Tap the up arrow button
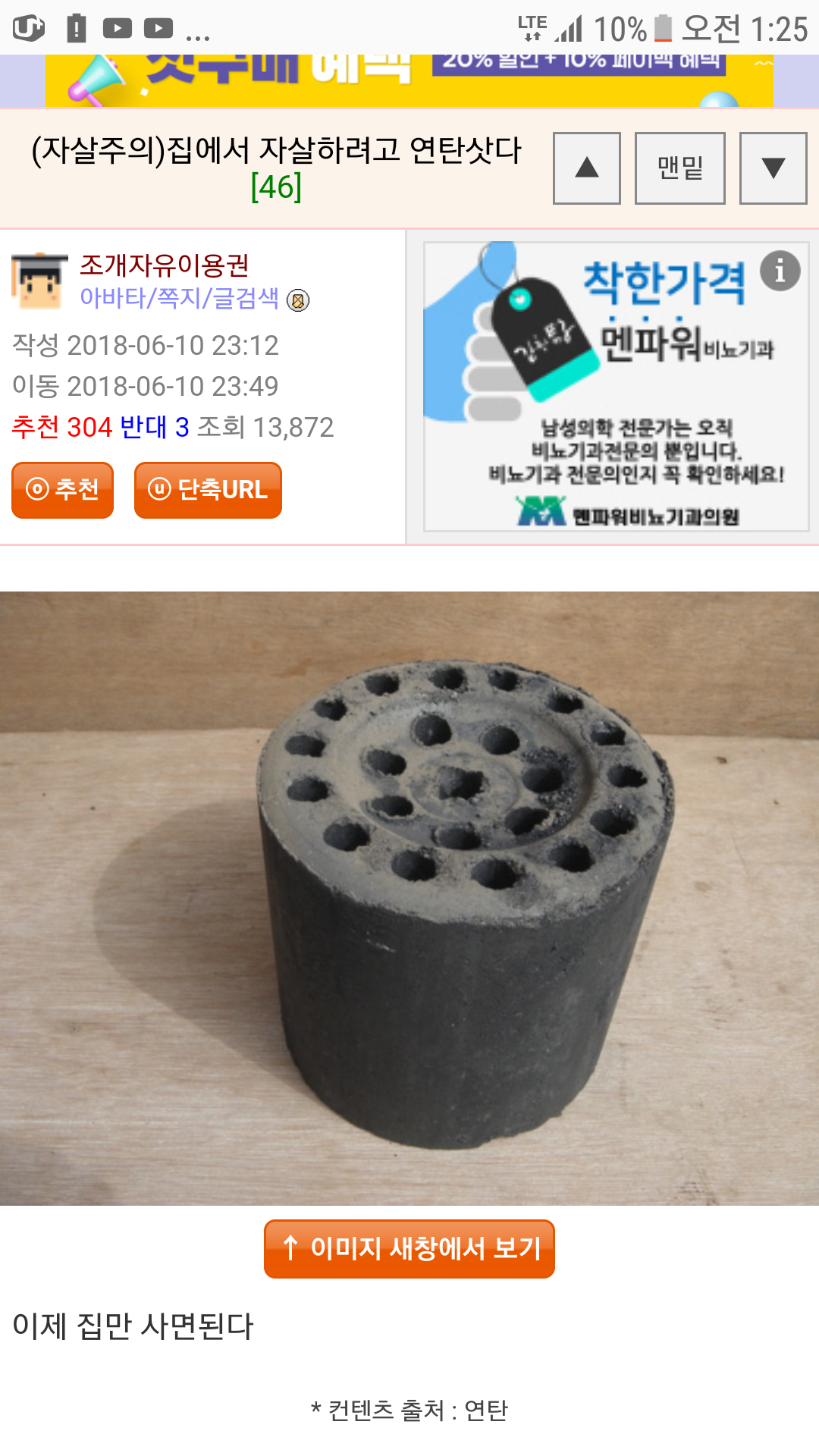819x1456 pixels. [586, 168]
